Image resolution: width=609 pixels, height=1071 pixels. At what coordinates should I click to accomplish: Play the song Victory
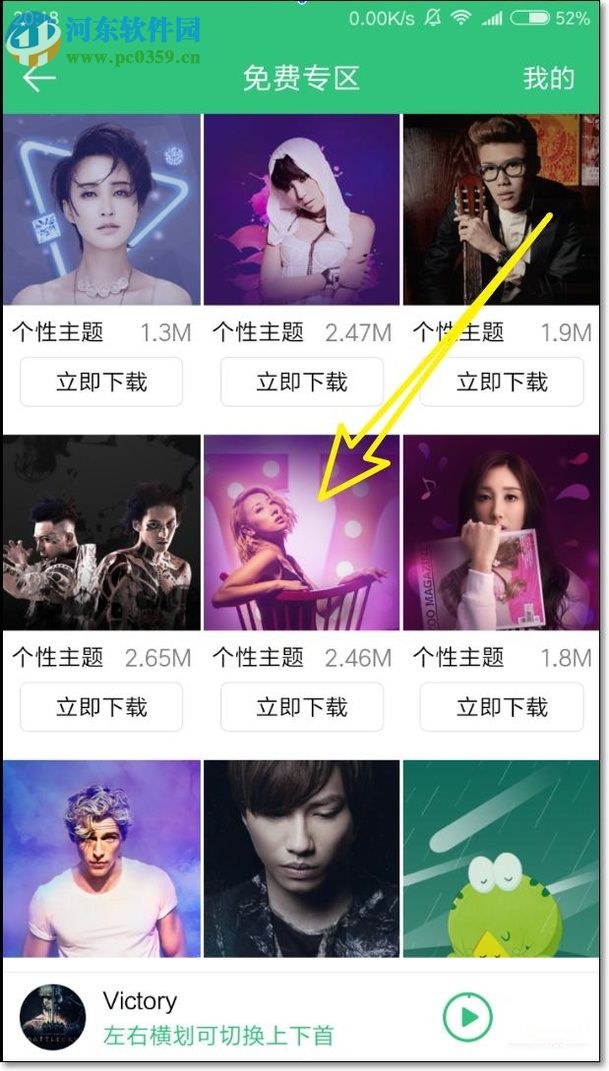click(468, 1018)
